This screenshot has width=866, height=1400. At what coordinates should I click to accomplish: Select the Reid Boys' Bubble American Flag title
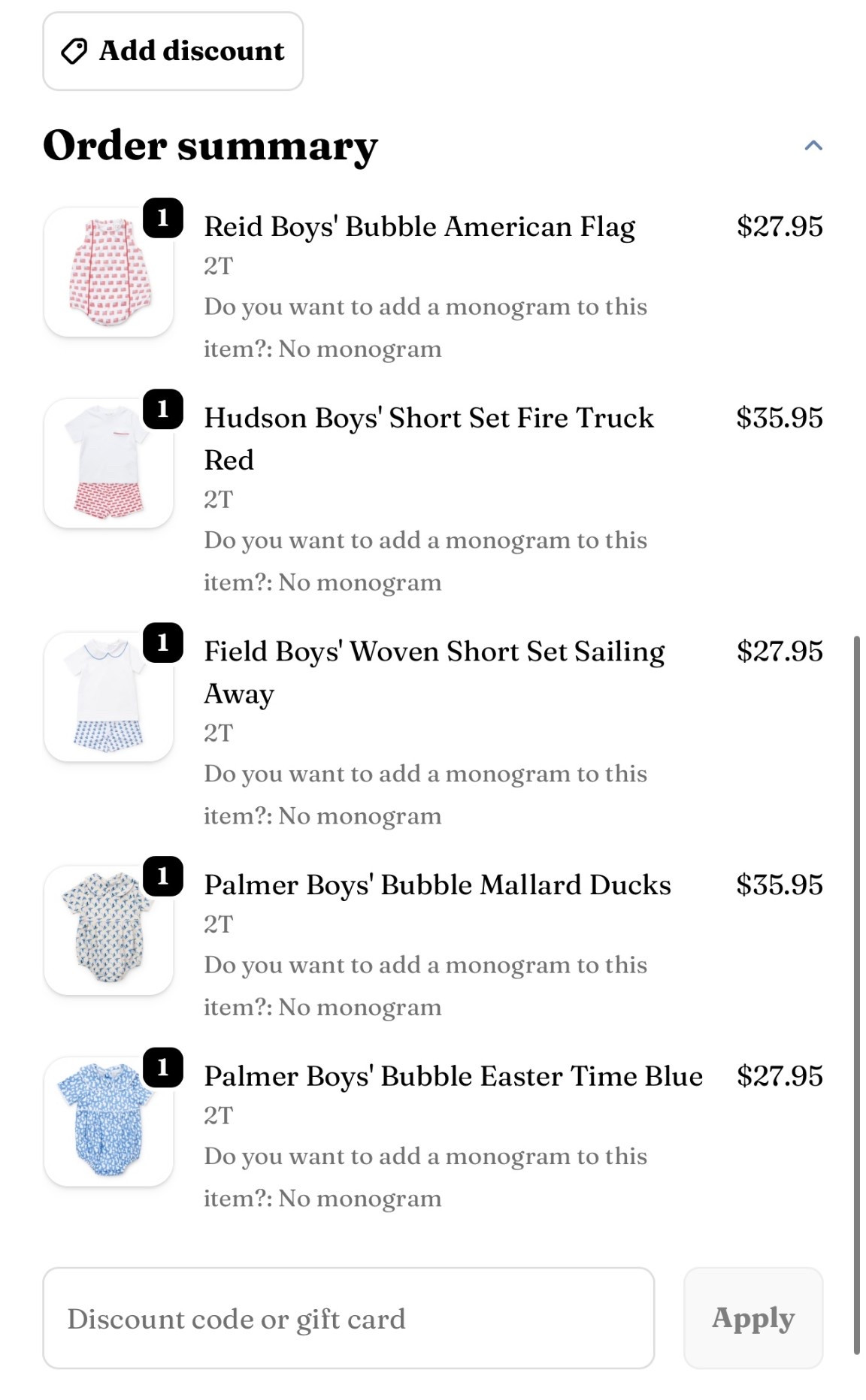pos(421,225)
